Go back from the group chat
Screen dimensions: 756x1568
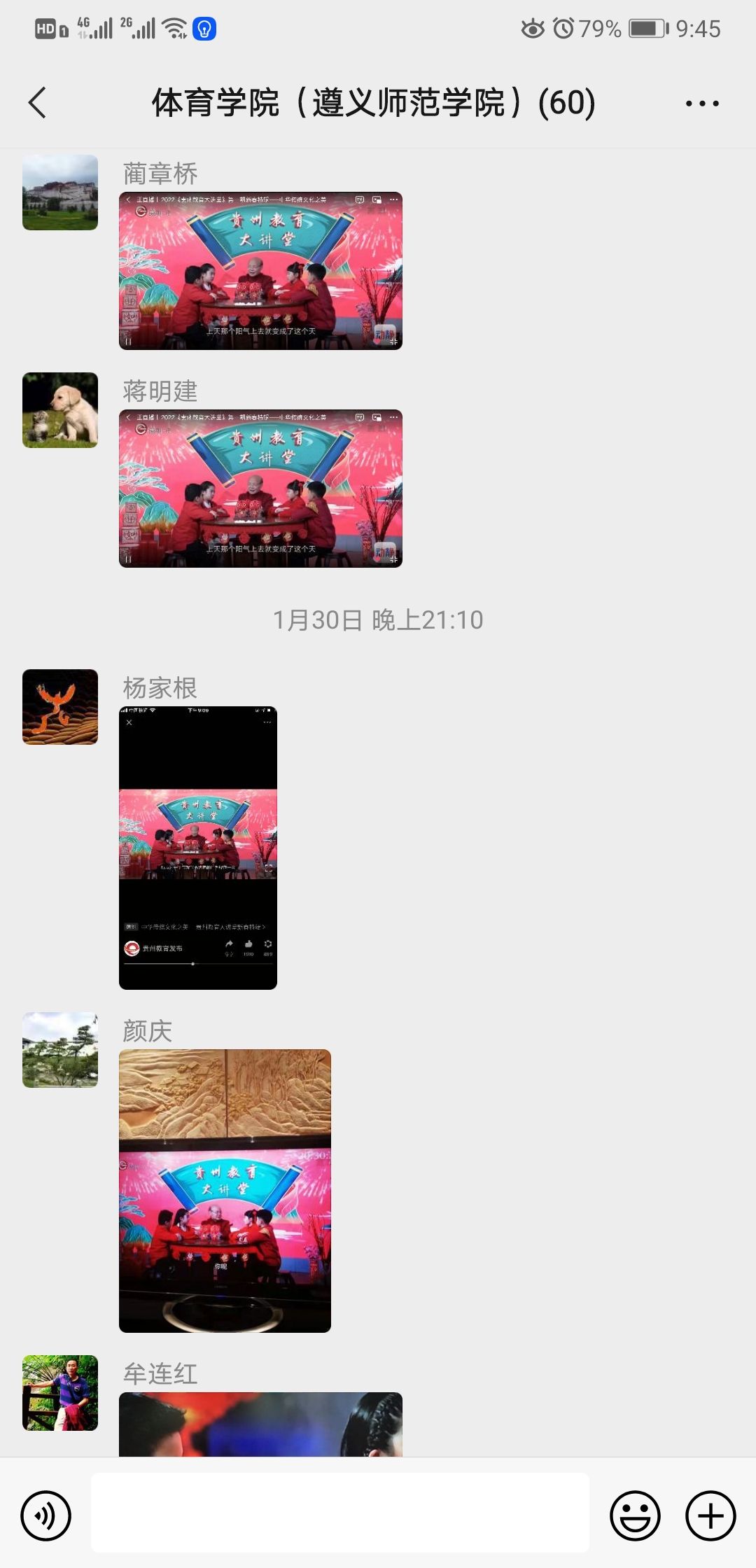38,103
